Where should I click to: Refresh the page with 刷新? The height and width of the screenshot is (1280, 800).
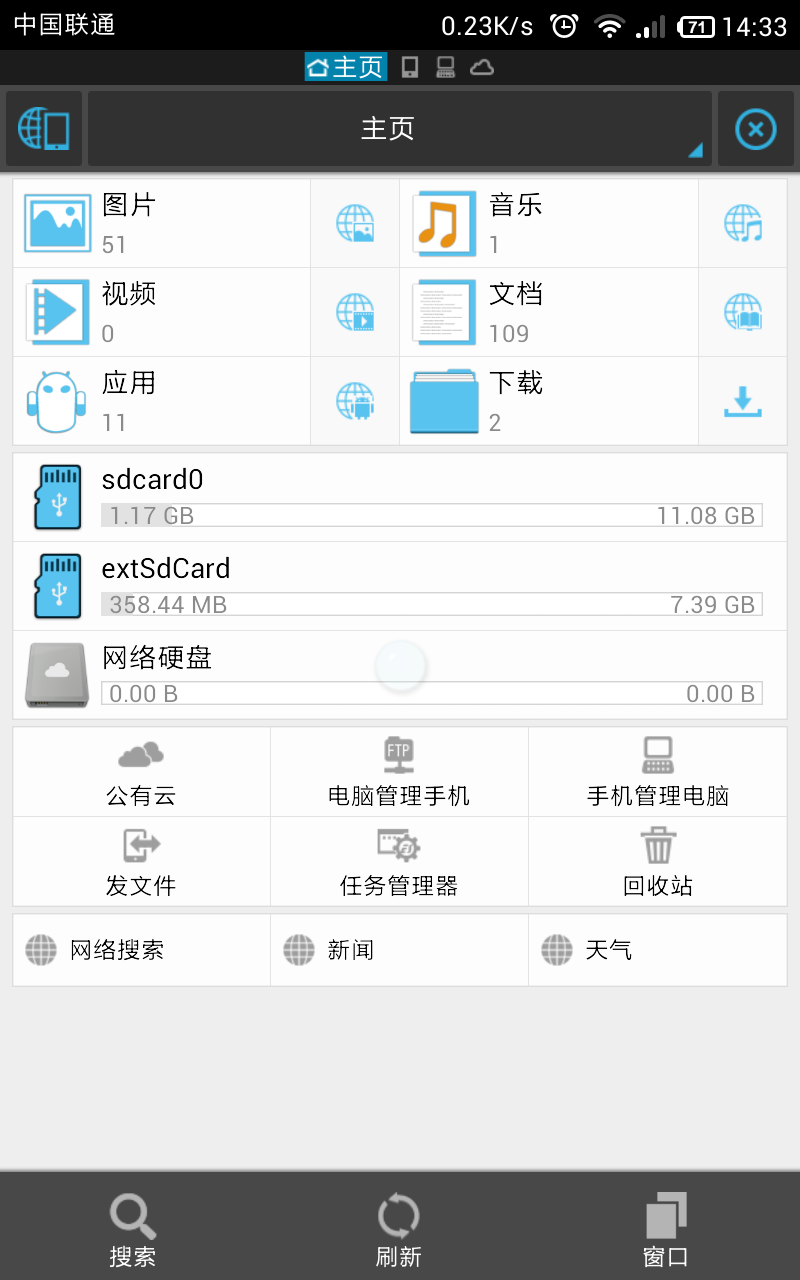[399, 1228]
